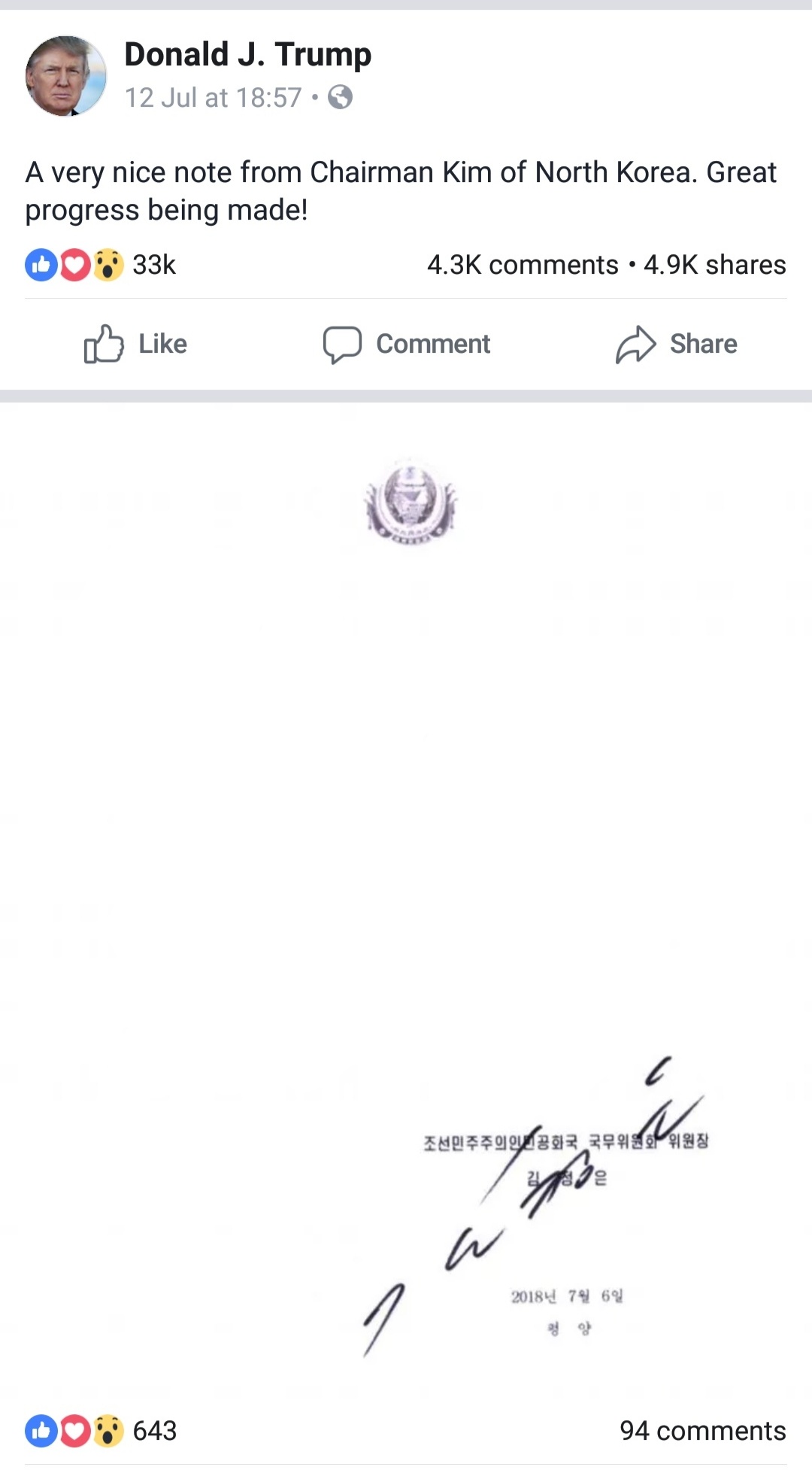Viewport: 812px width, 1473px height.
Task: View the 94 comments on the photo
Action: coord(703,1431)
